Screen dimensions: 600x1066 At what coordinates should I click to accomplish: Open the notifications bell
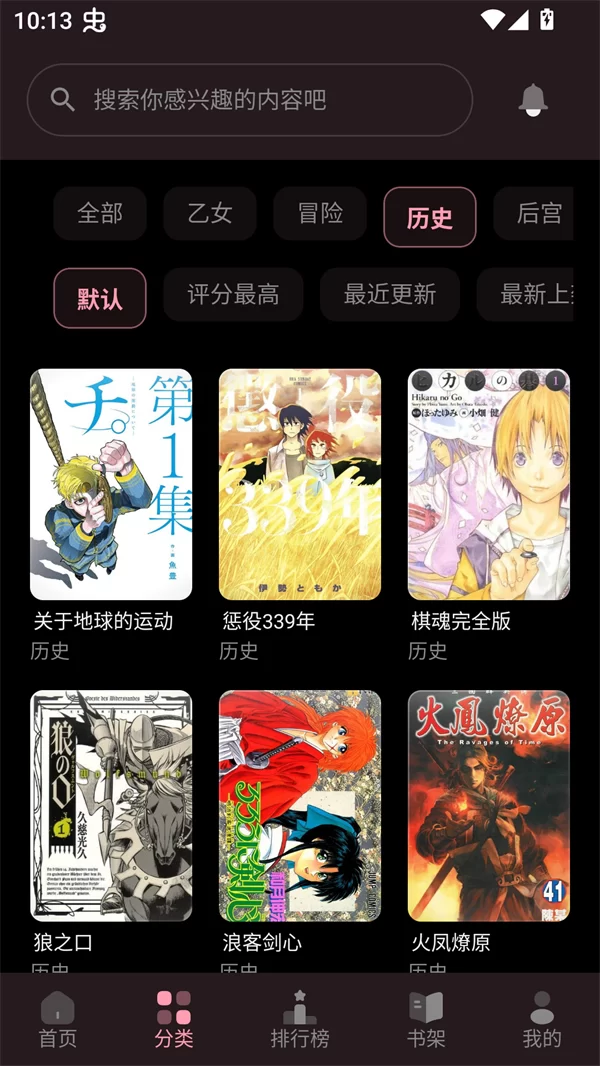[x=533, y=99]
